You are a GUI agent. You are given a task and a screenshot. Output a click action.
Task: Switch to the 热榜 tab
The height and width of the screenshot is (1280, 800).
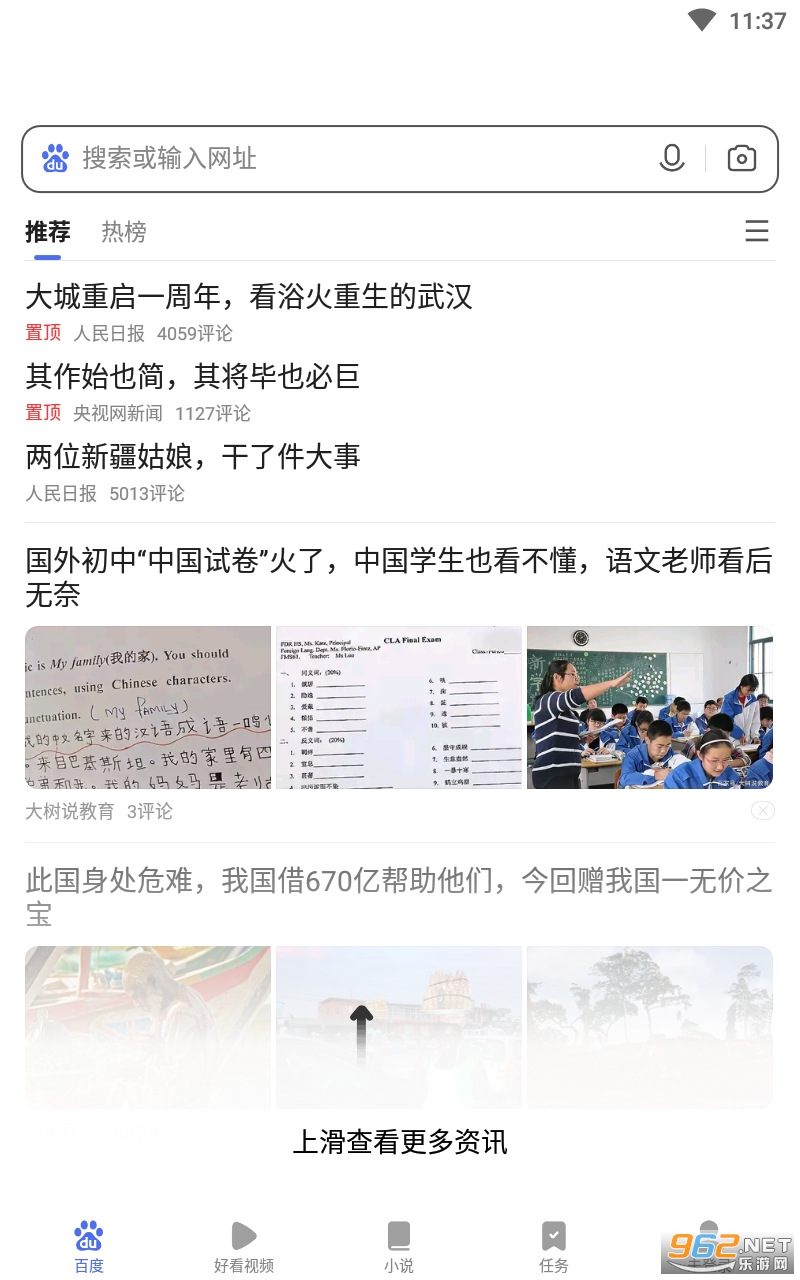(124, 232)
